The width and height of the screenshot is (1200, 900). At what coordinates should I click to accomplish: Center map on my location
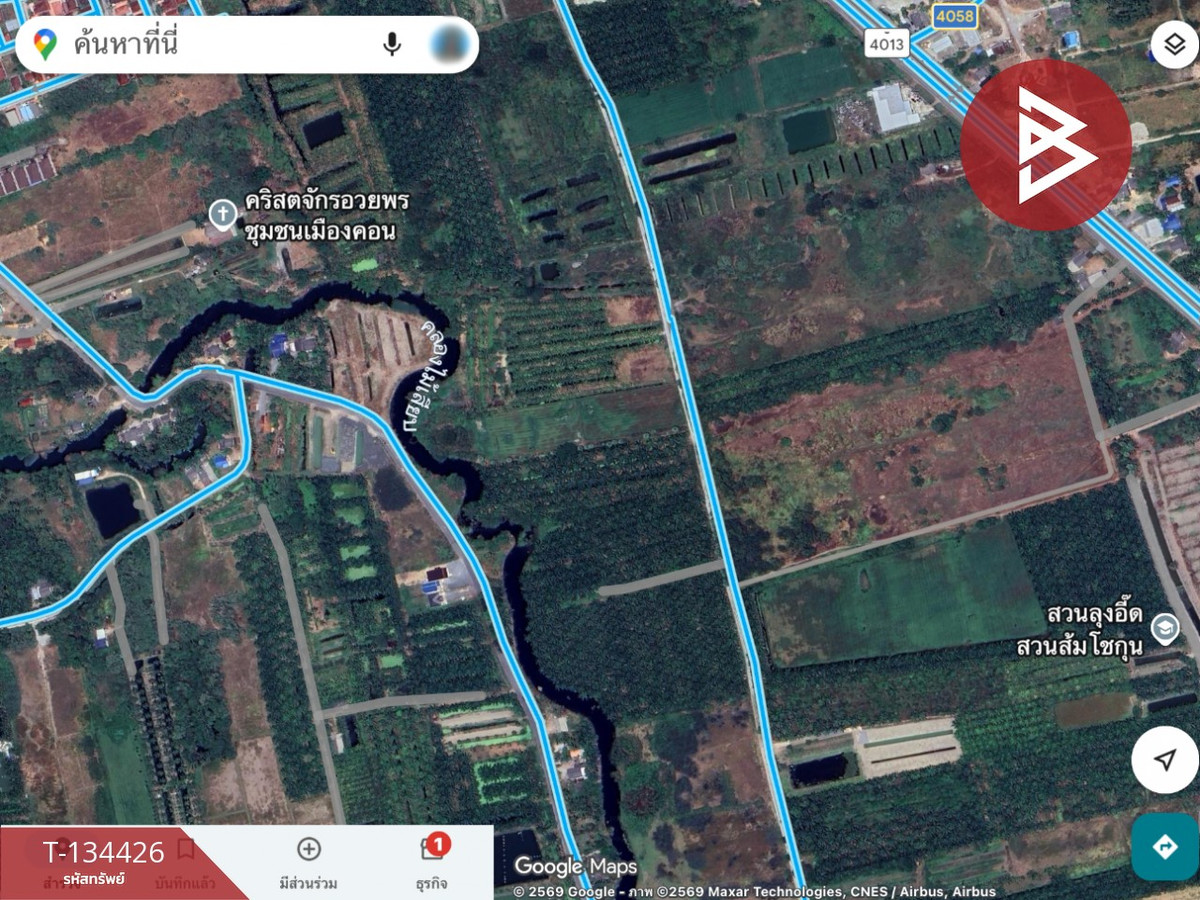click(1165, 760)
